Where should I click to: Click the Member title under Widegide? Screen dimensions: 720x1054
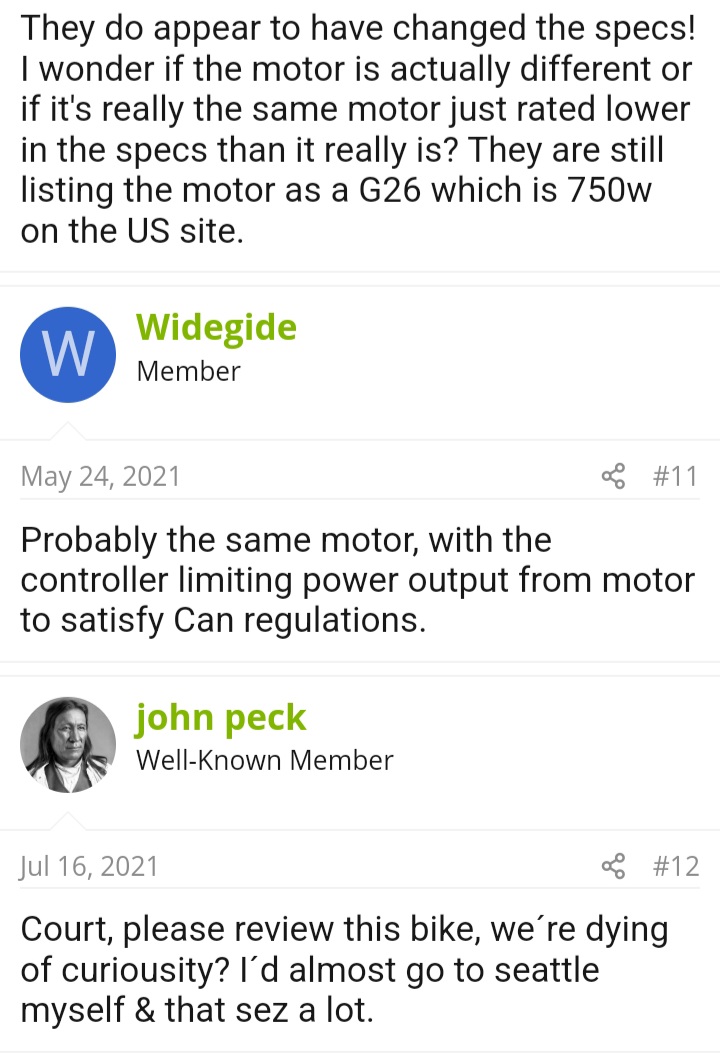187,371
